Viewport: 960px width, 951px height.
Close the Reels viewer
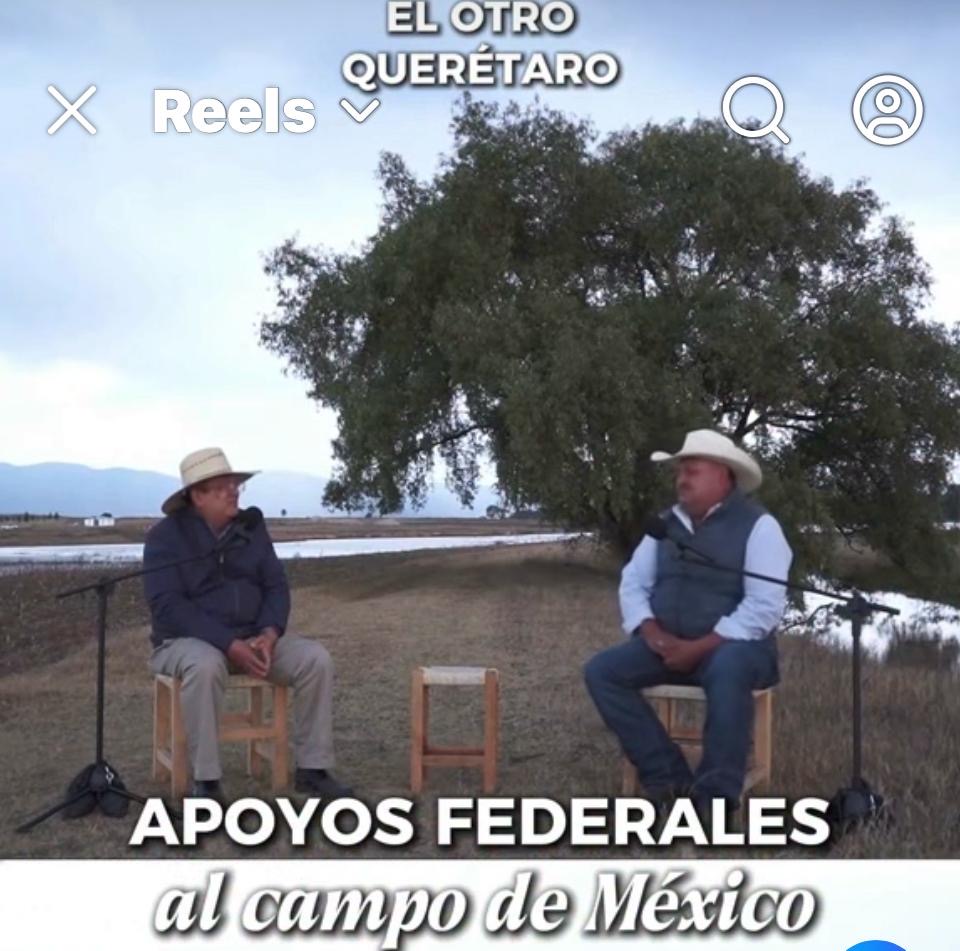click(x=72, y=110)
